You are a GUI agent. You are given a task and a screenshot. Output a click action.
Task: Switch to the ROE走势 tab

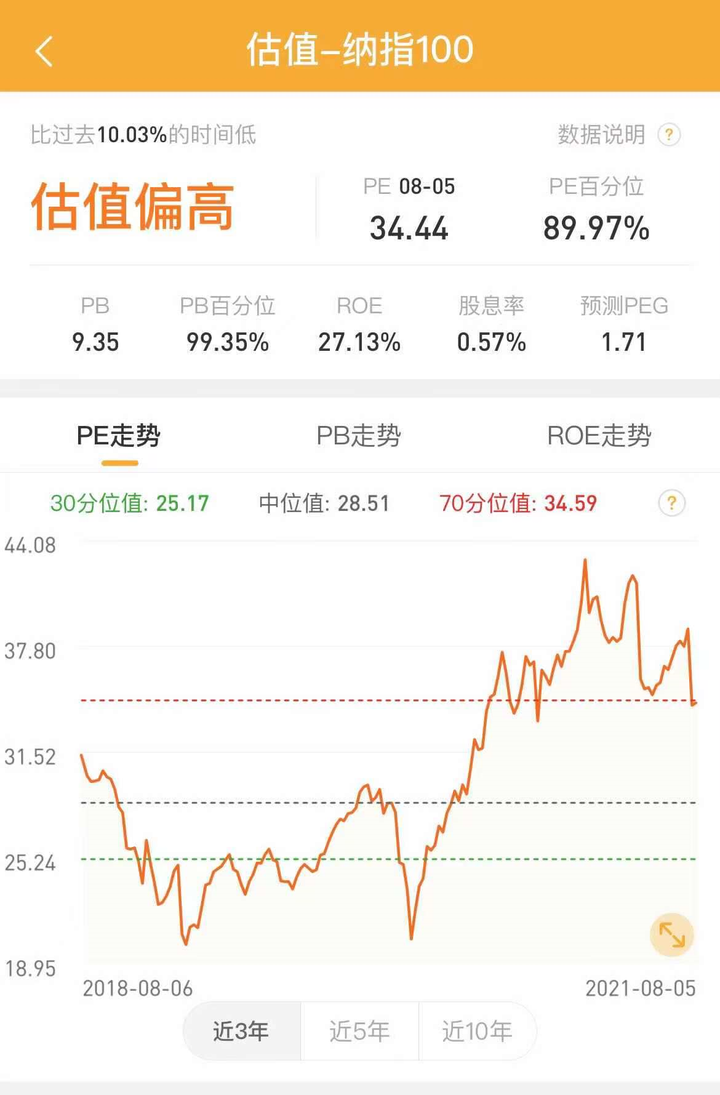(601, 436)
